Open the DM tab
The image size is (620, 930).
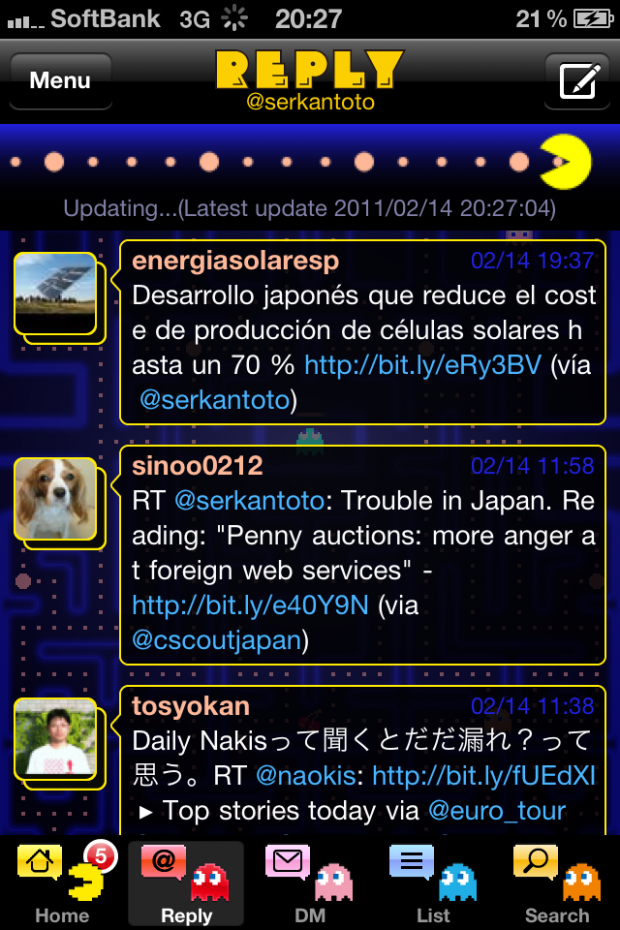(x=310, y=884)
